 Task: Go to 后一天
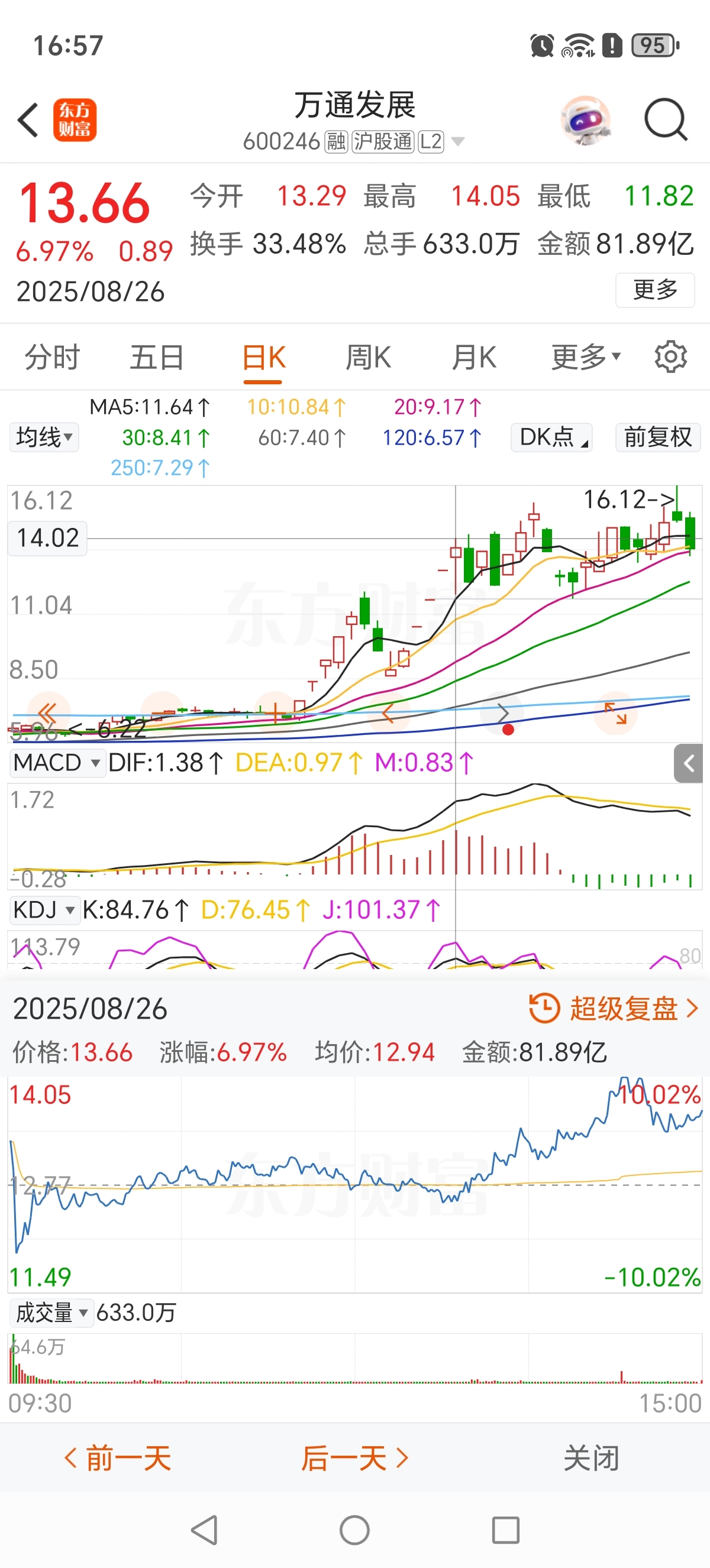tap(354, 1459)
